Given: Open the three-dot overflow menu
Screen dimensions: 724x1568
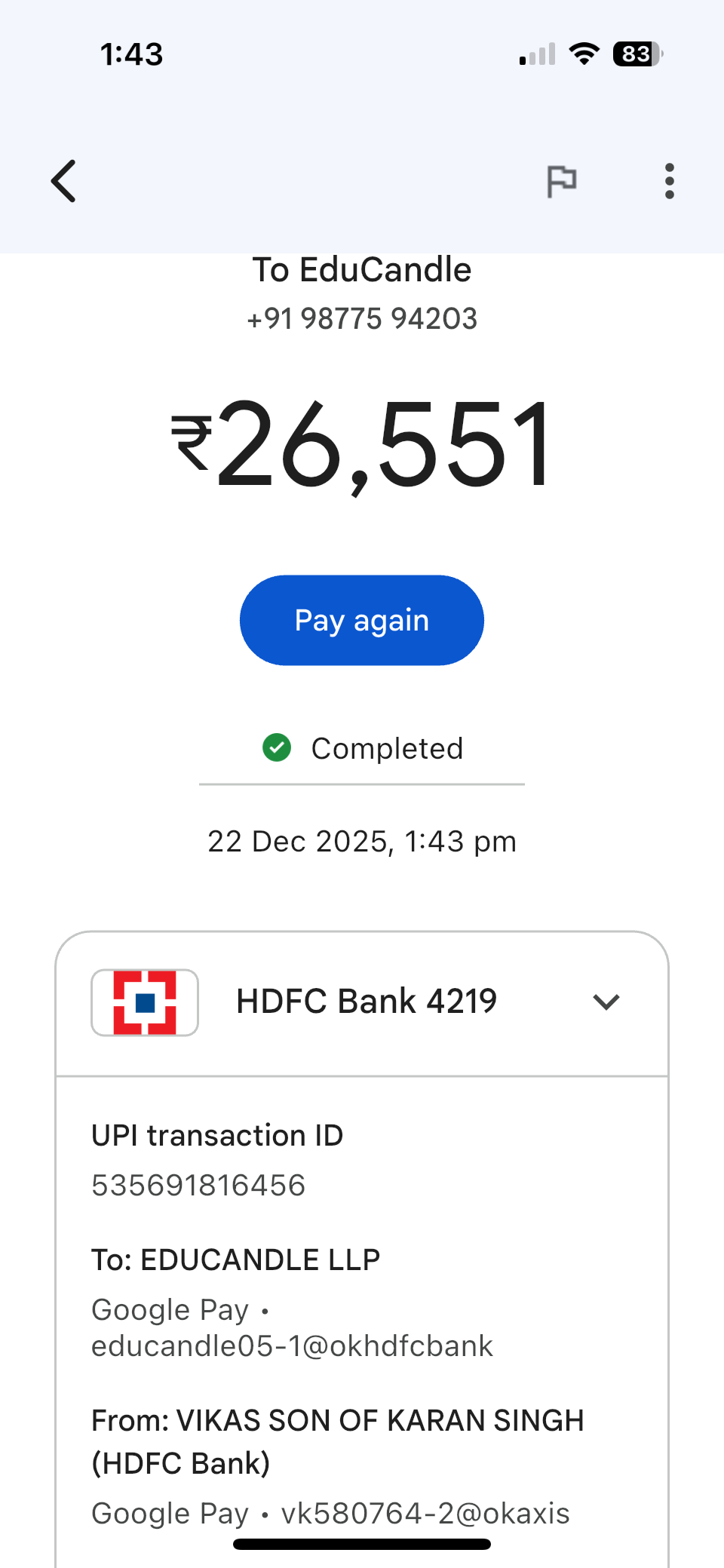Looking at the screenshot, I should pos(669,181).
